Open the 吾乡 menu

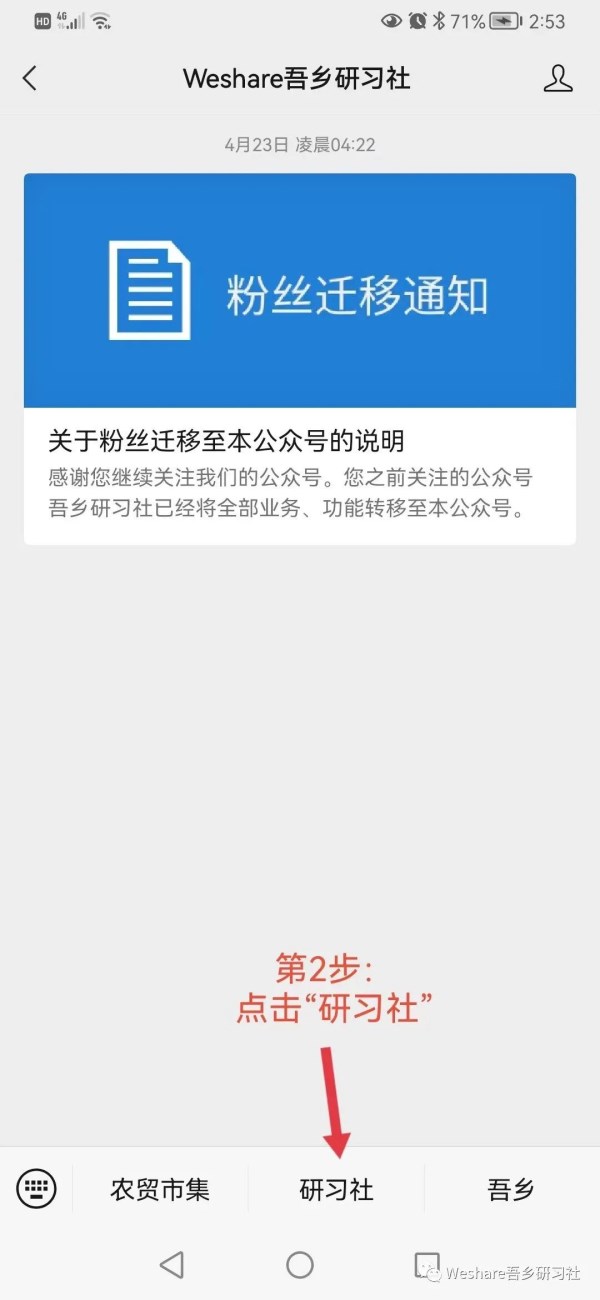(x=512, y=1189)
